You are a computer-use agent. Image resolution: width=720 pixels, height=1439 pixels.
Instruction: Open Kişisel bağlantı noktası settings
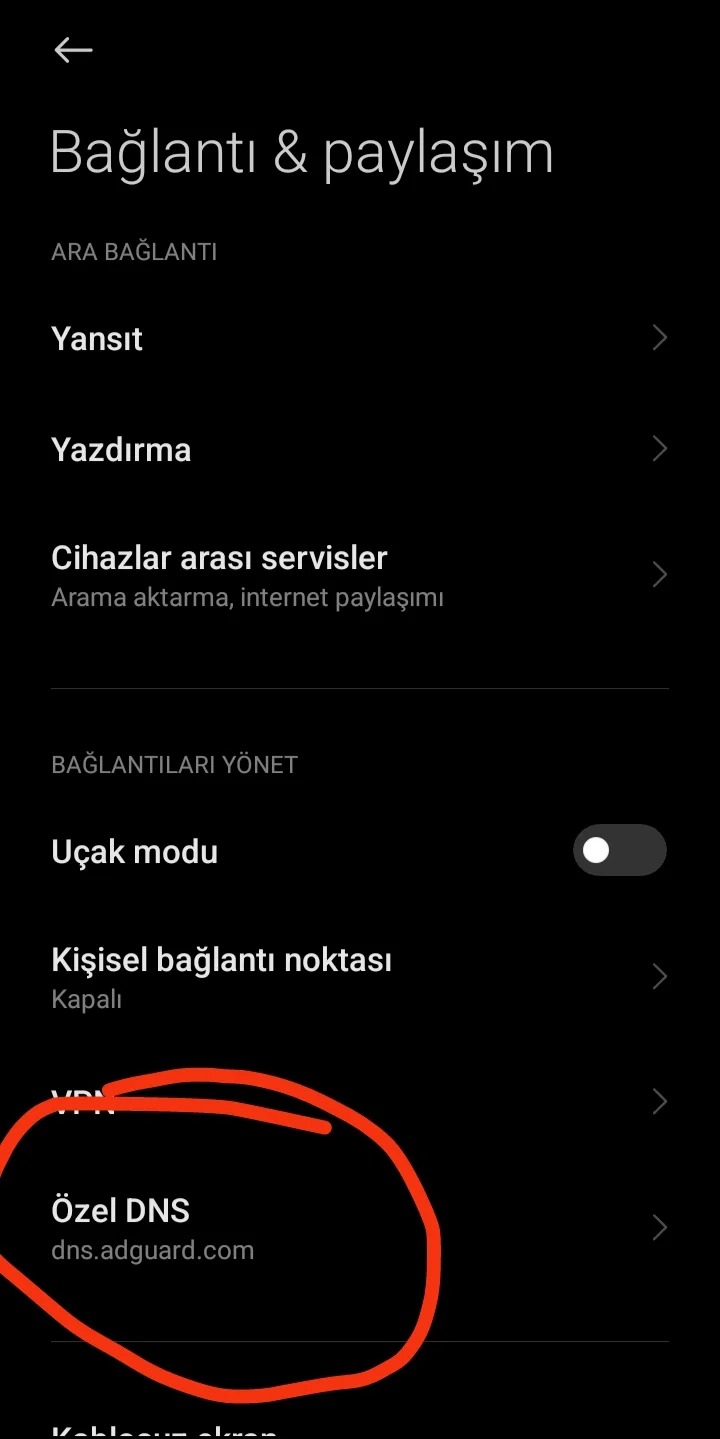359,975
